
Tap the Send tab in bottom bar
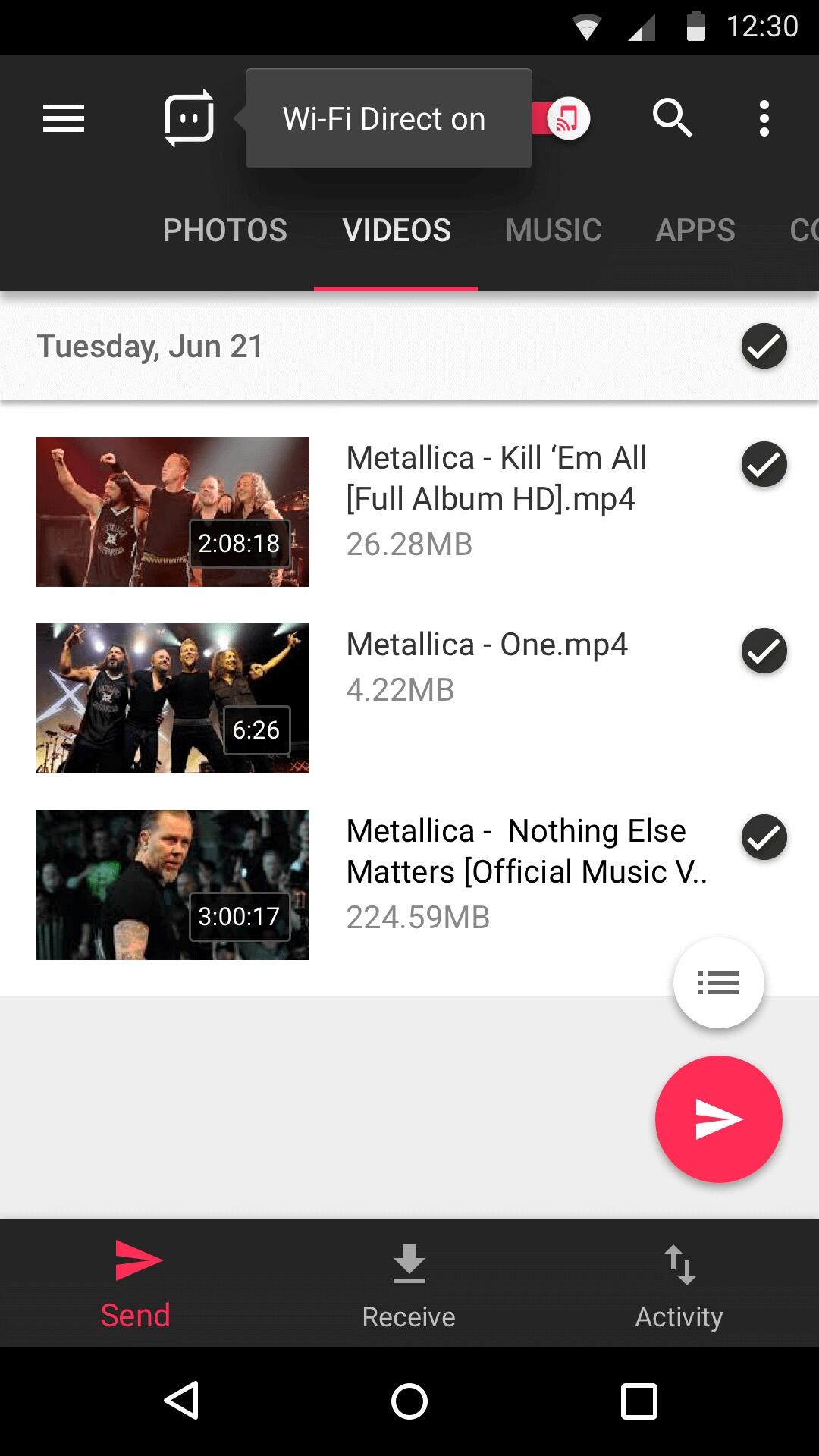point(136,1283)
